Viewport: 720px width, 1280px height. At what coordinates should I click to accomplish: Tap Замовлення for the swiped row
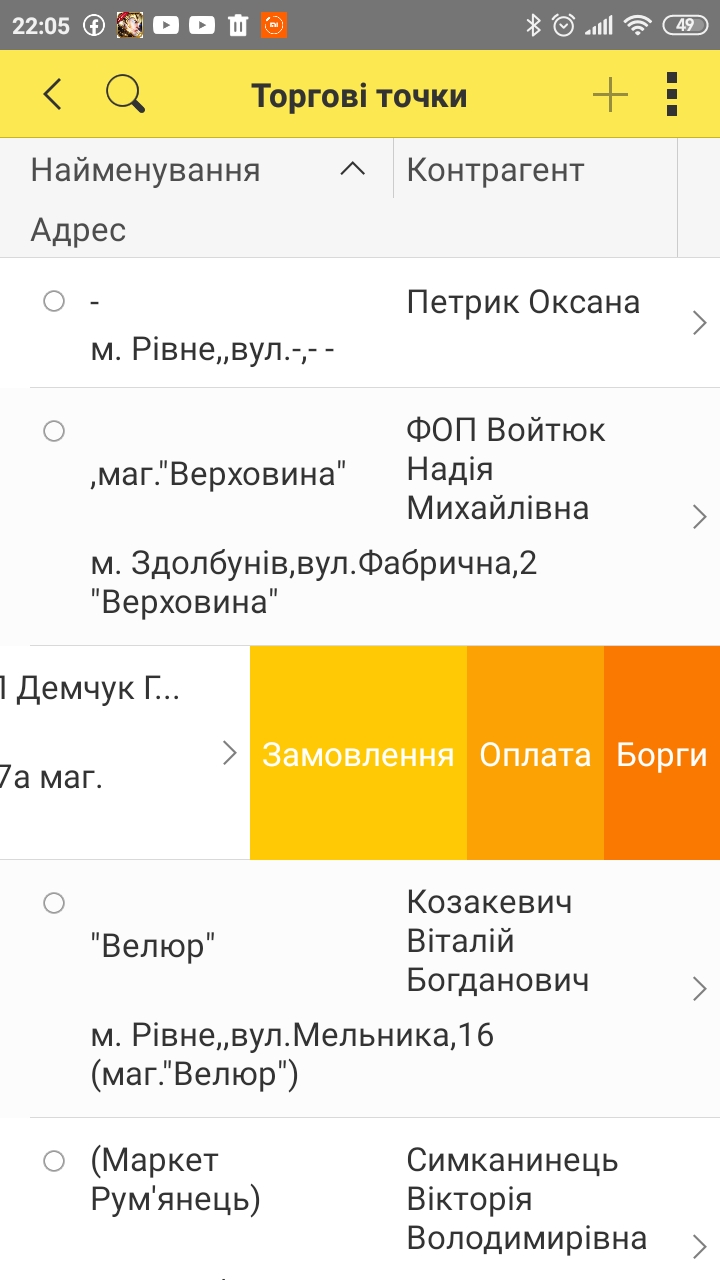tap(358, 753)
